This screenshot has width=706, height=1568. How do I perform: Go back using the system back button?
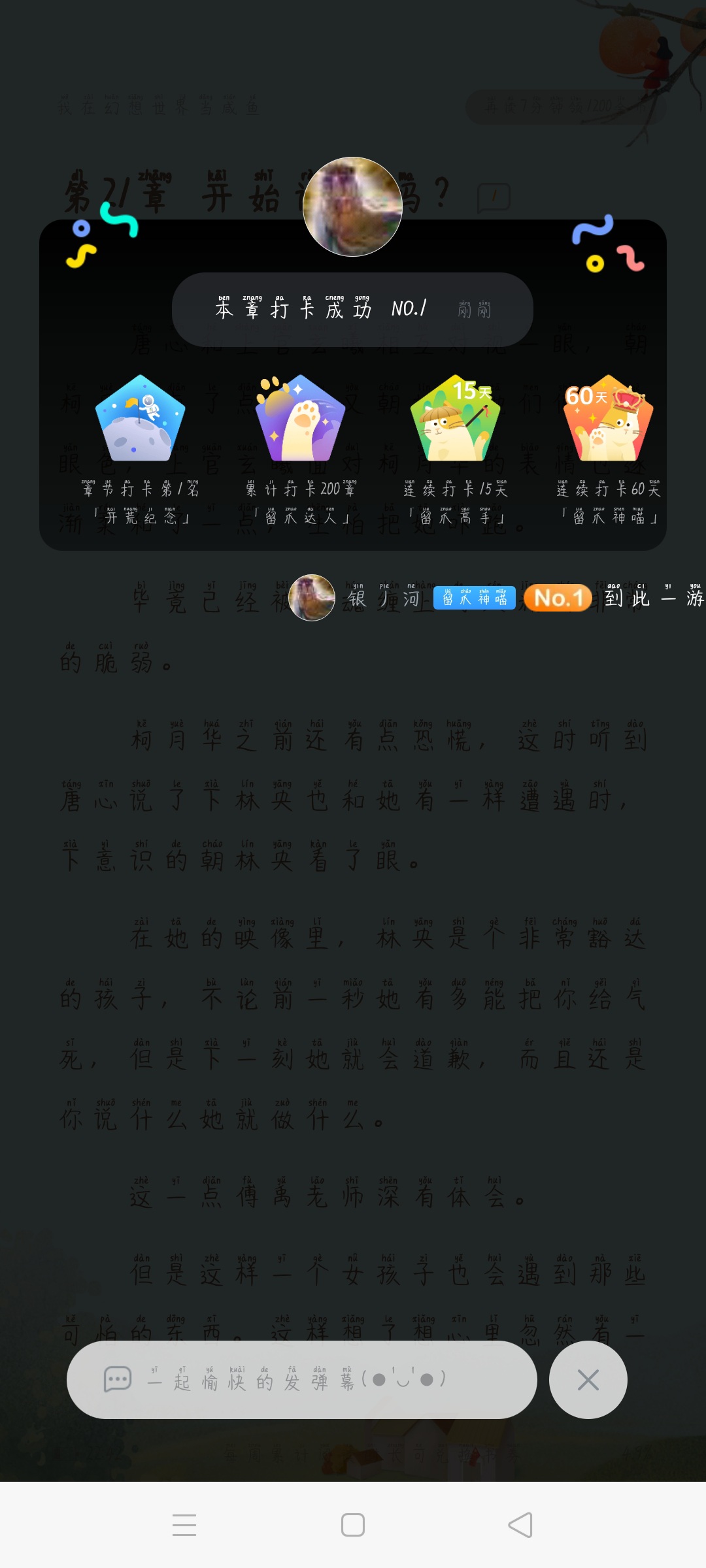pos(520,1525)
